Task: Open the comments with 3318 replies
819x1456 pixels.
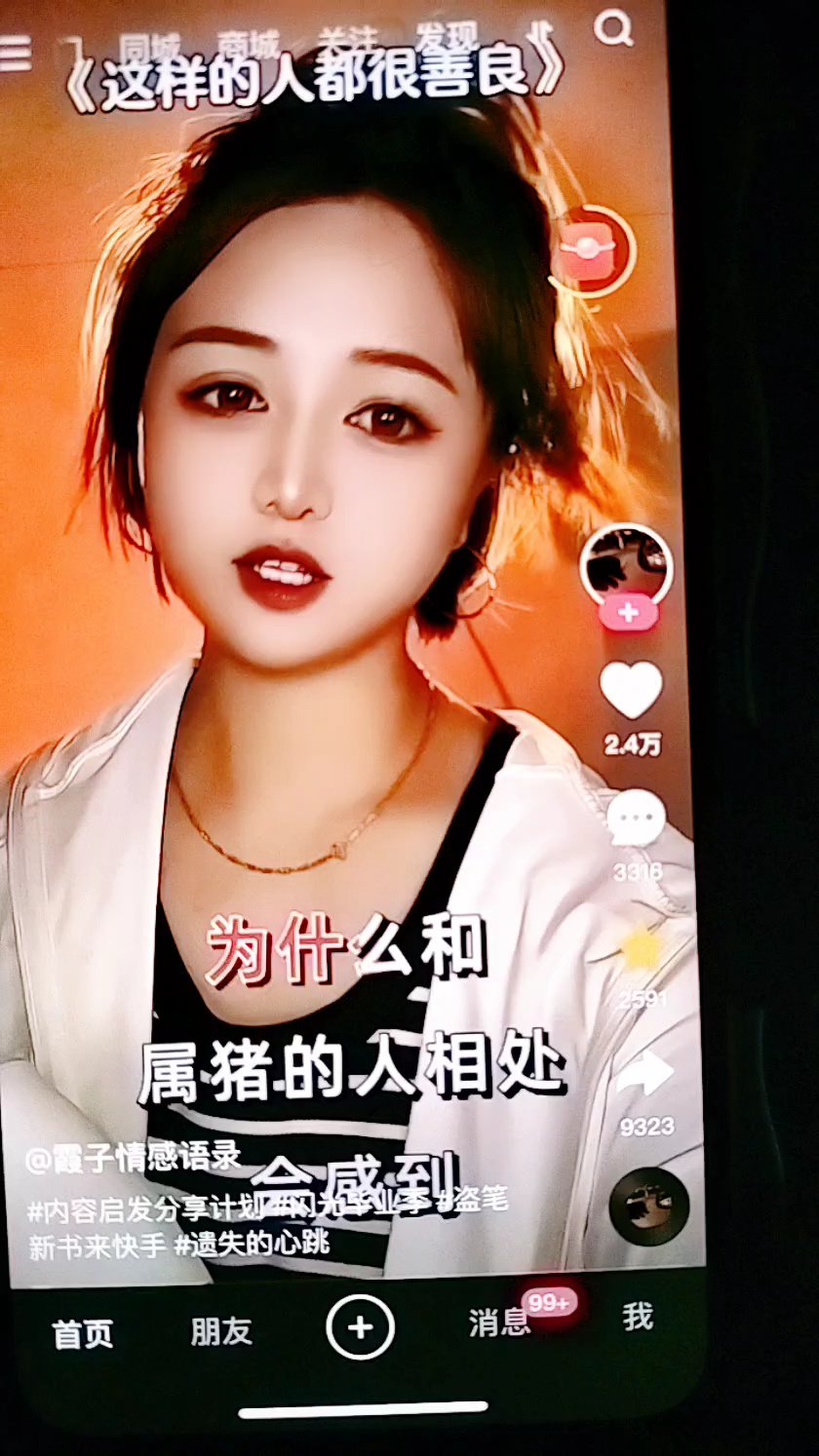Action: point(636,819)
